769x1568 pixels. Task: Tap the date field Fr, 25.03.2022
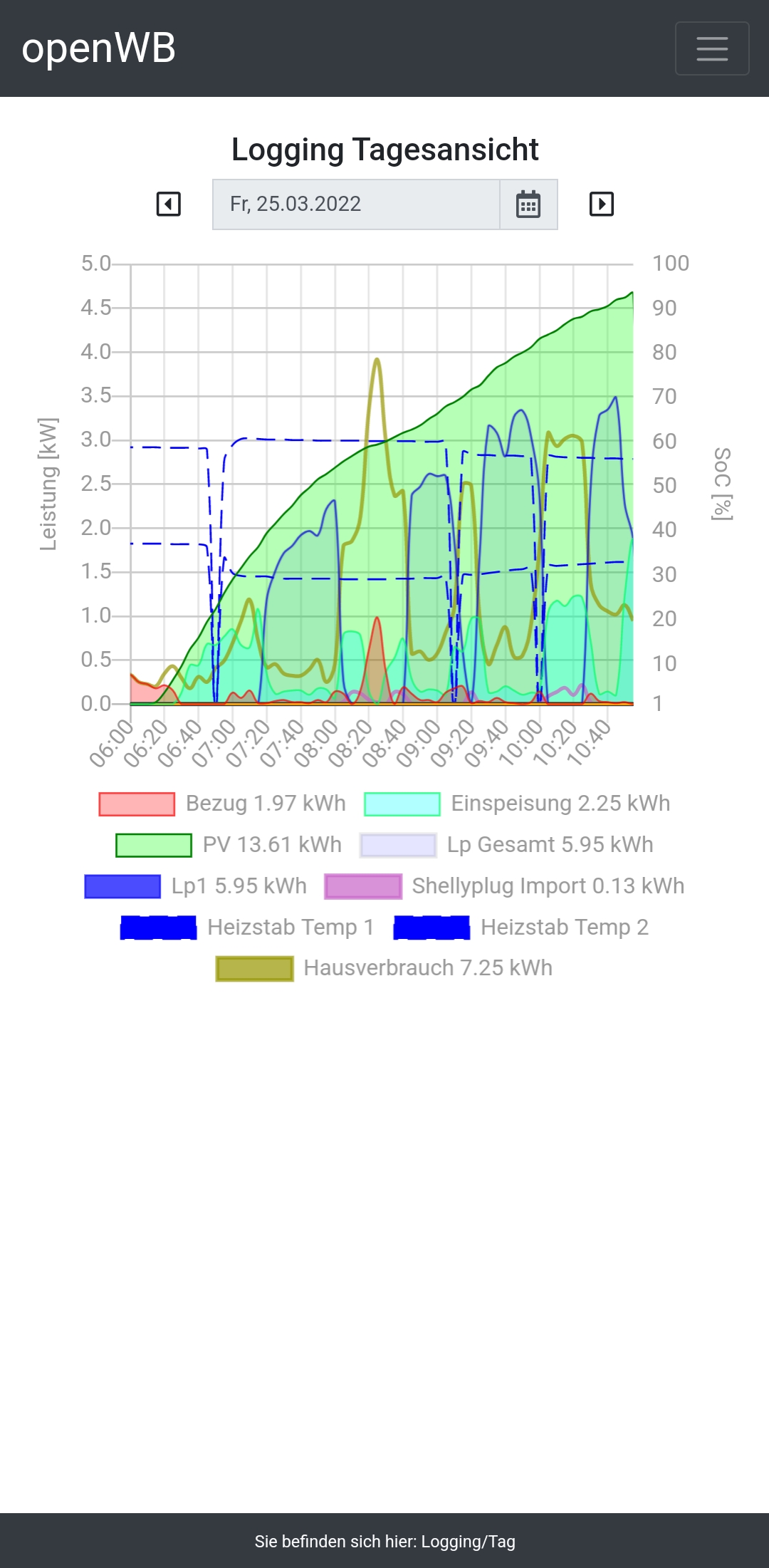point(356,204)
